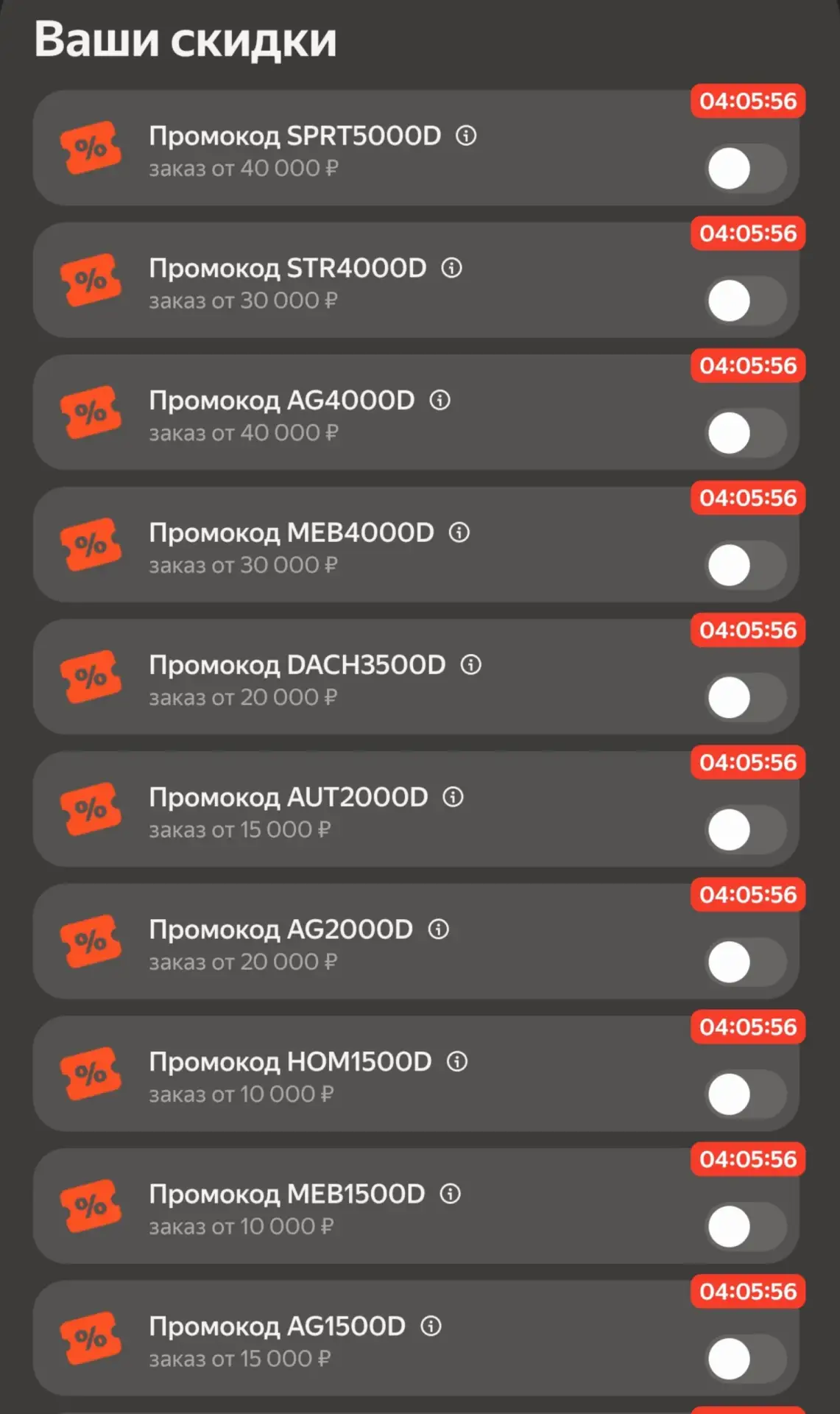This screenshot has width=840, height=1414.
Task: Activate promo code HOM1500D toggle
Action: pos(746,1094)
